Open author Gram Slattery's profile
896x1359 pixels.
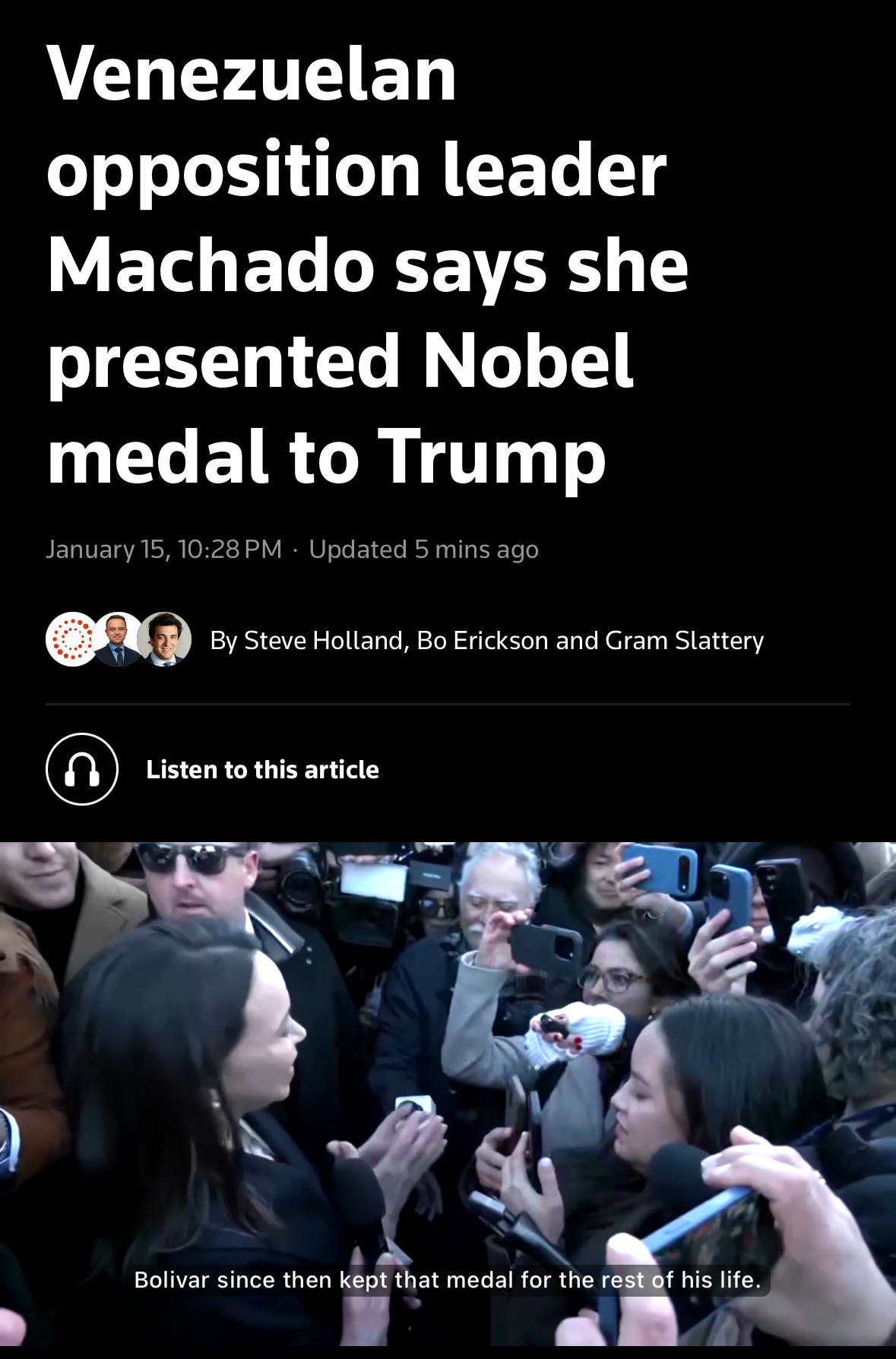click(684, 641)
